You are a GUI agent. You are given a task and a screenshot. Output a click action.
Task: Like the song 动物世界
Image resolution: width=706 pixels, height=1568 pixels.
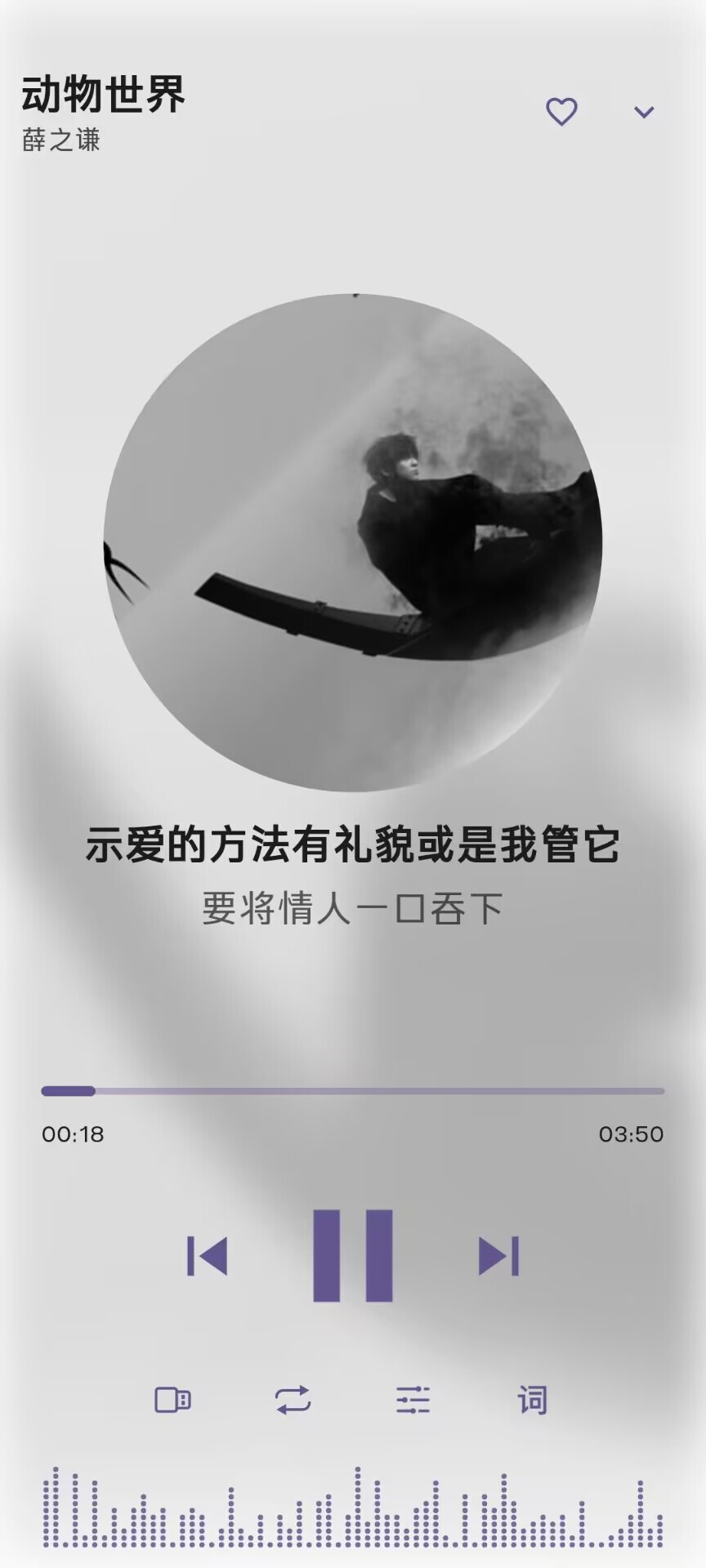pyautogui.click(x=561, y=112)
